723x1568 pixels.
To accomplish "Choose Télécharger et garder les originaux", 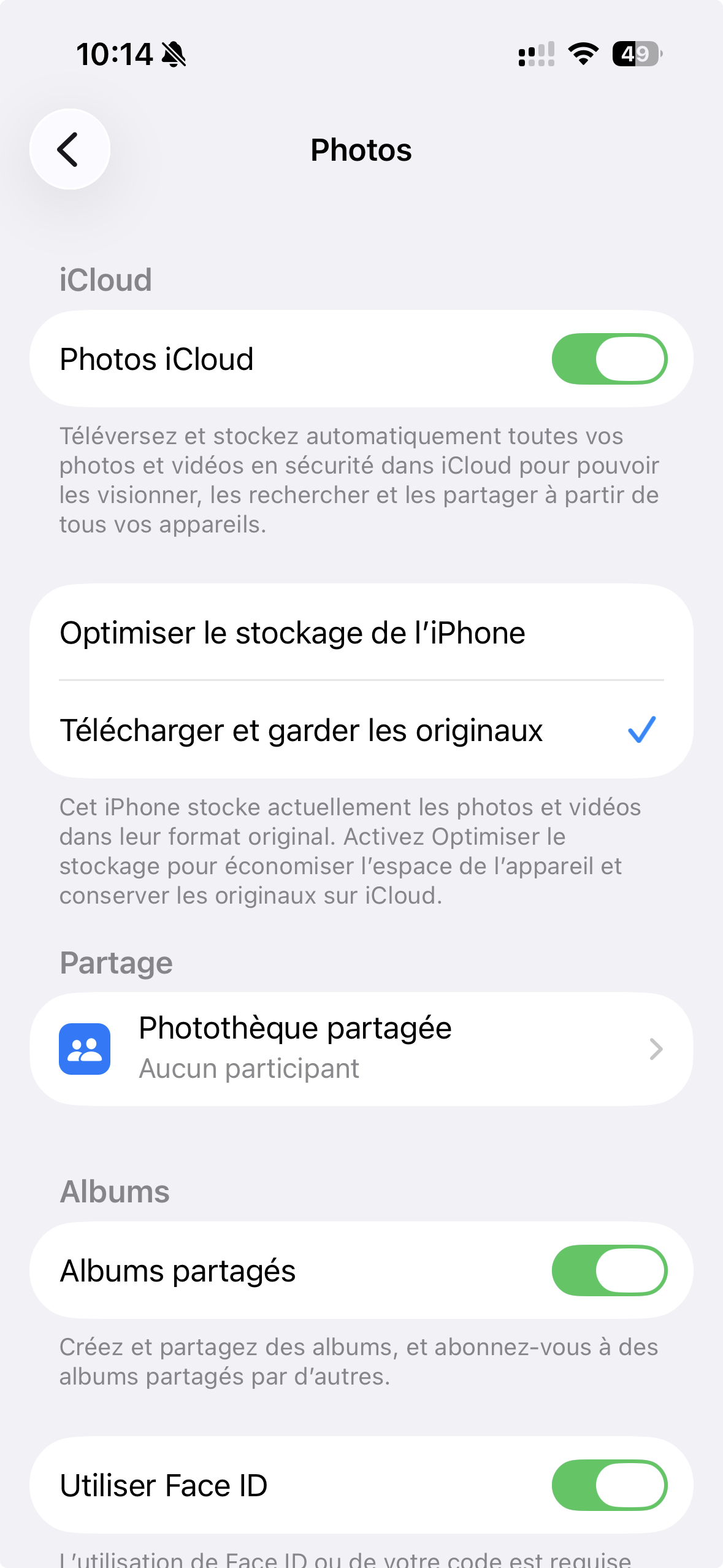I will point(361,730).
